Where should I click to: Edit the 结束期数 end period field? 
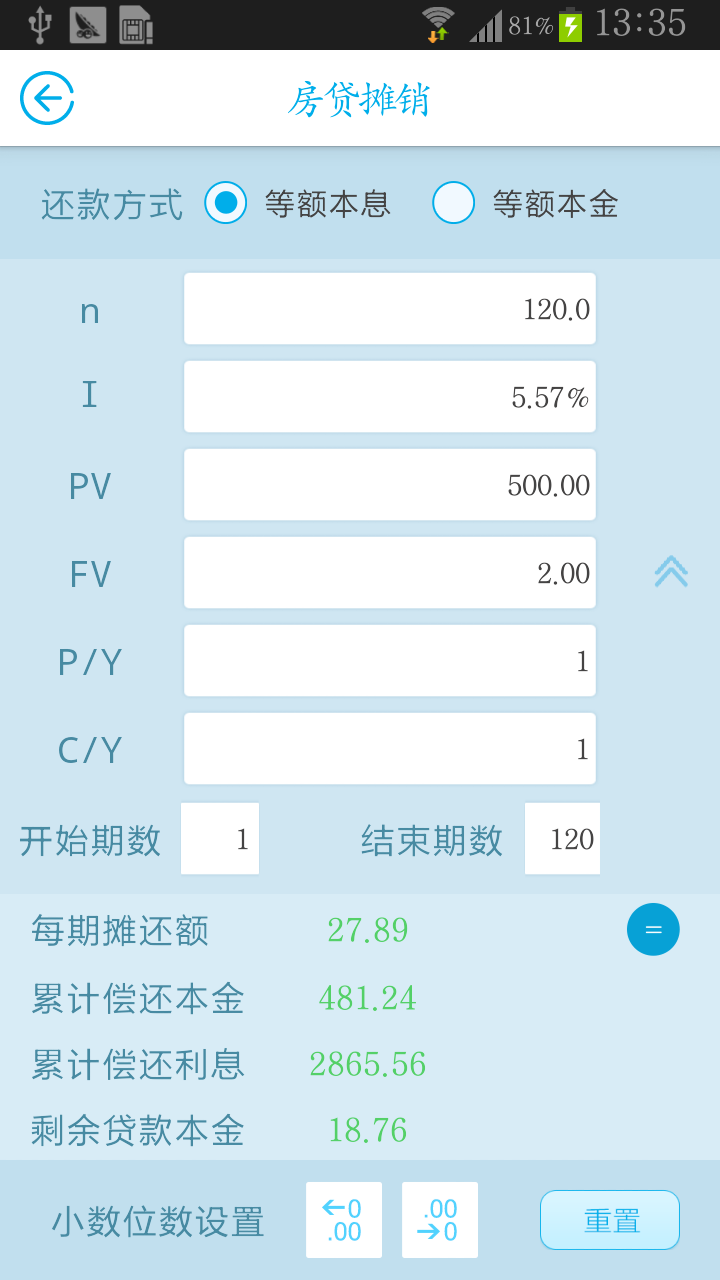(562, 838)
